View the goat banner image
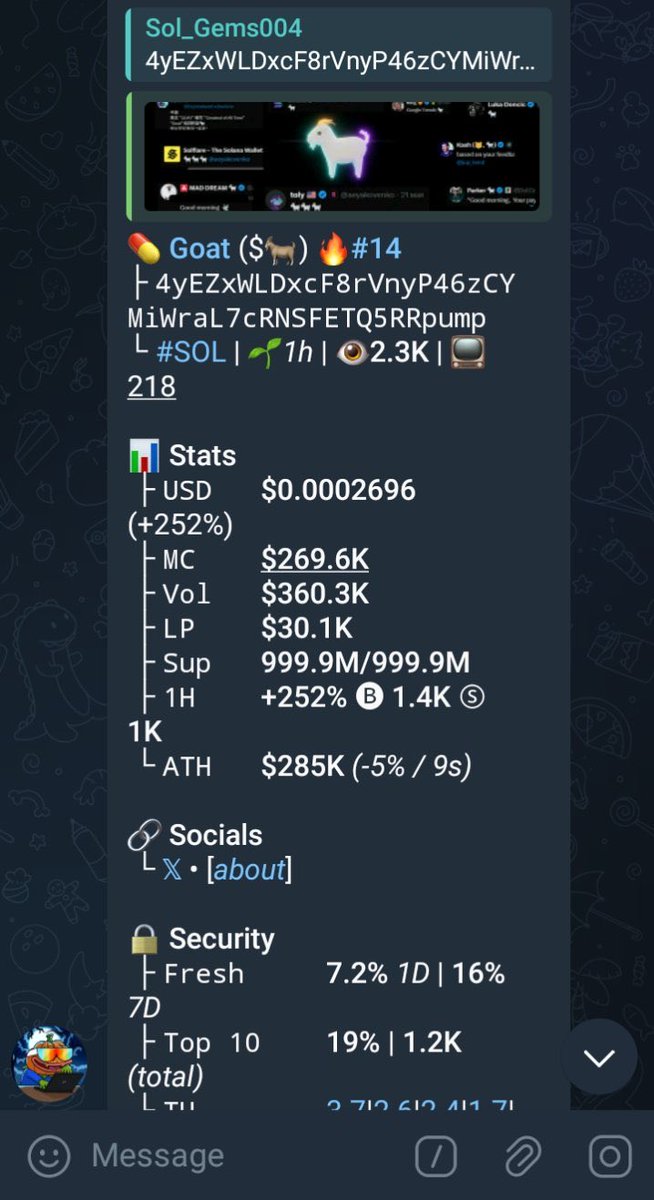The height and width of the screenshot is (1200, 654). (340, 156)
